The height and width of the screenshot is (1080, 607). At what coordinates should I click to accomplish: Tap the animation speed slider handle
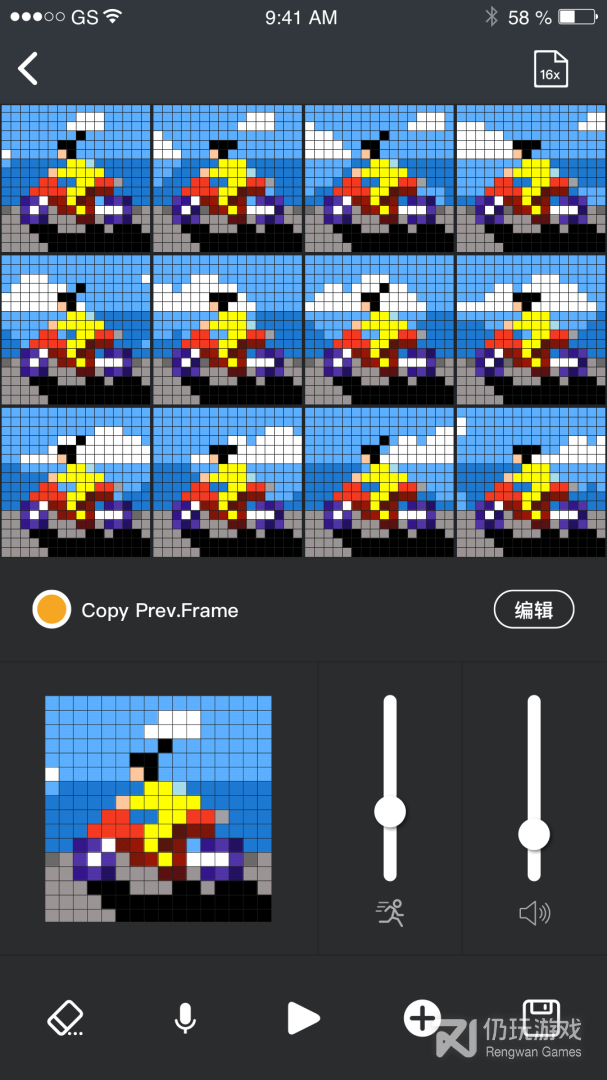[x=390, y=811]
